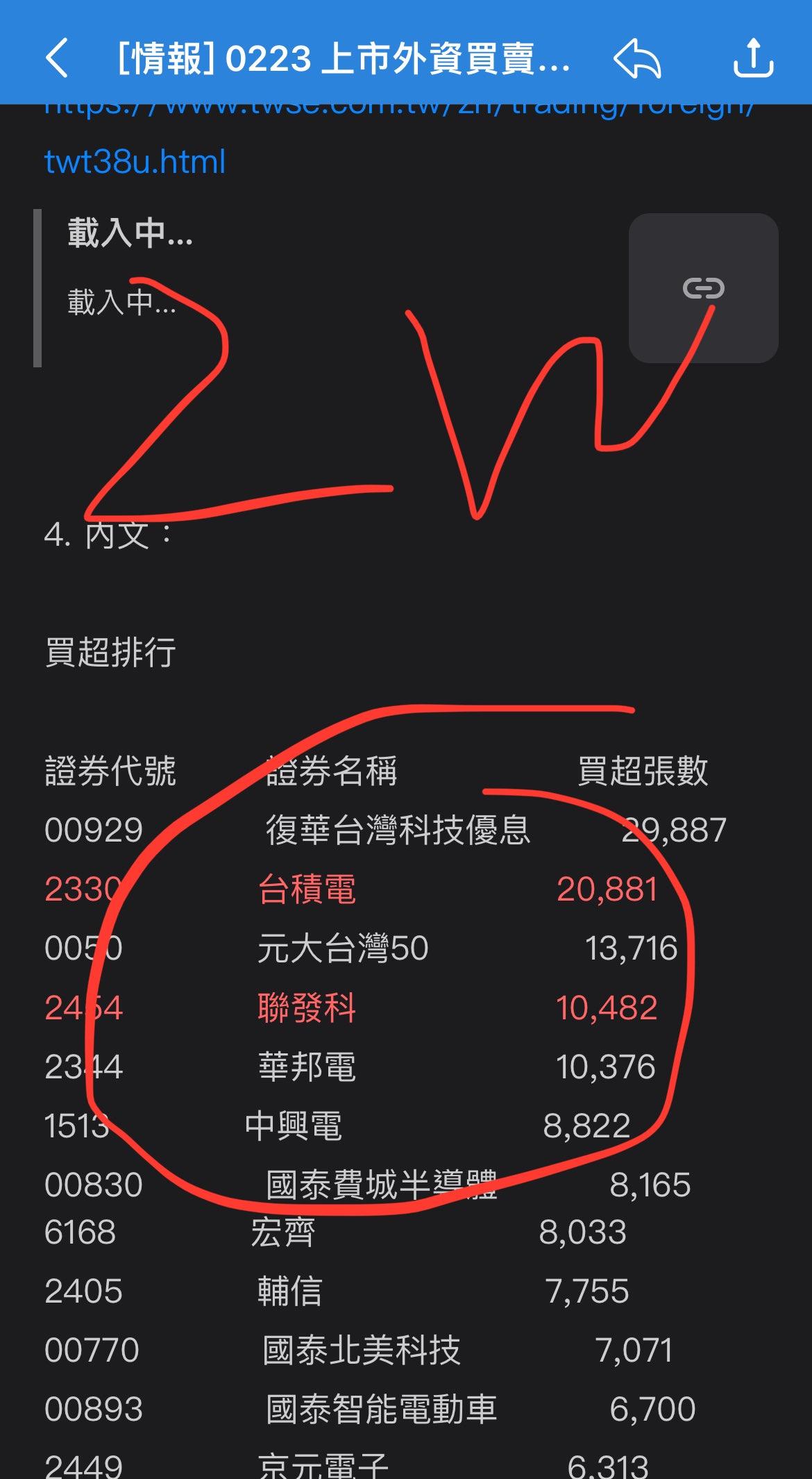Screen dimensions: 812x1479
Task: Share this post via upload icon
Action: [x=753, y=58]
